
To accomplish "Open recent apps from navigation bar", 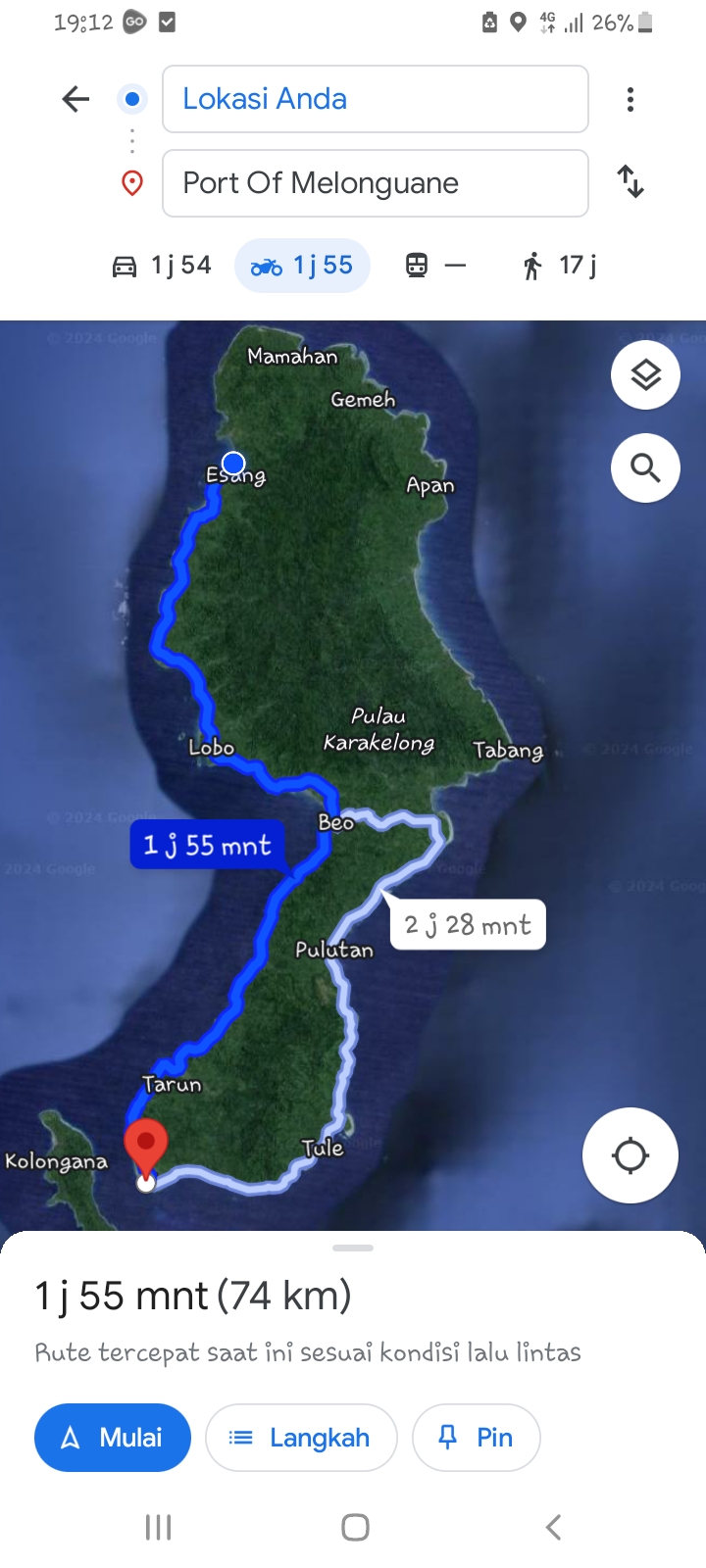I will tap(158, 1527).
